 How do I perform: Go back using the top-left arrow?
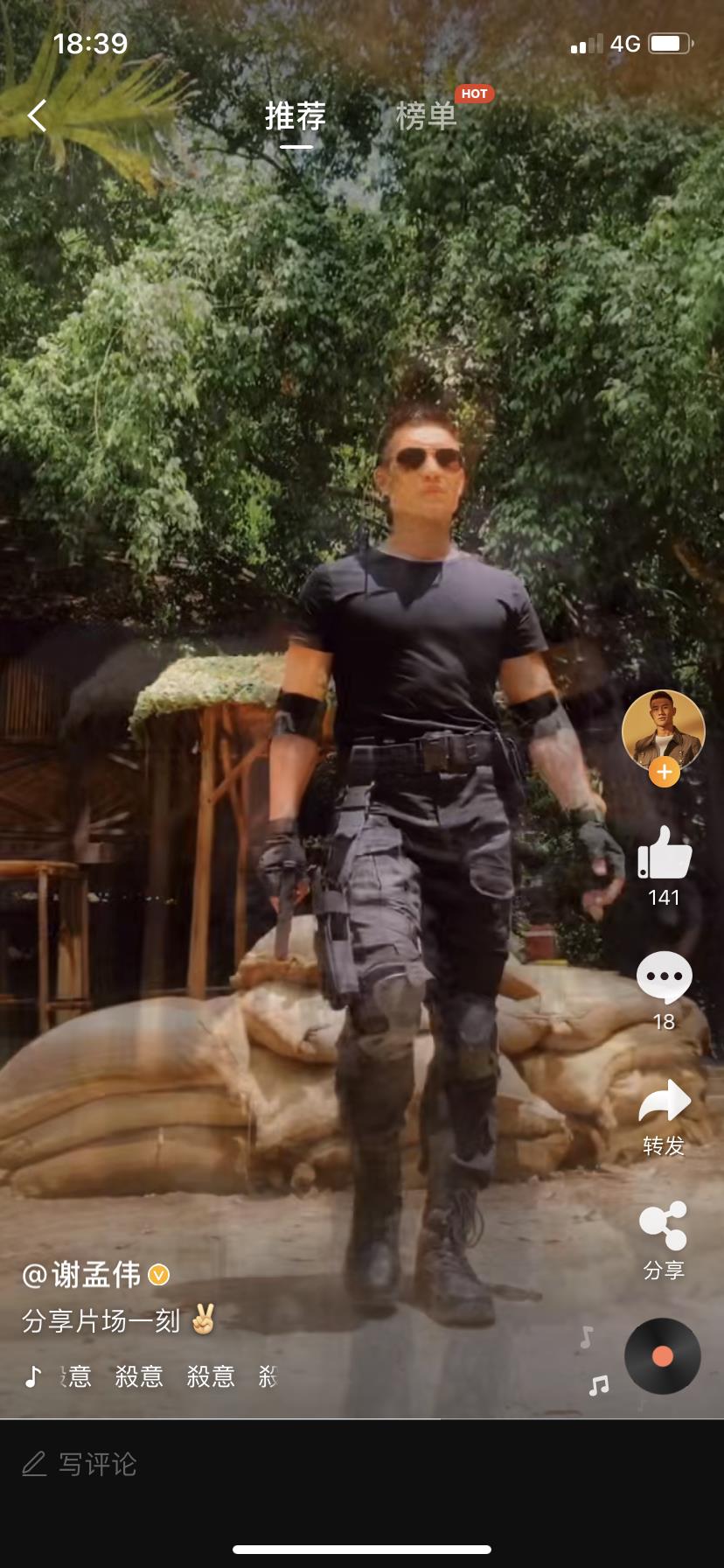[37, 115]
